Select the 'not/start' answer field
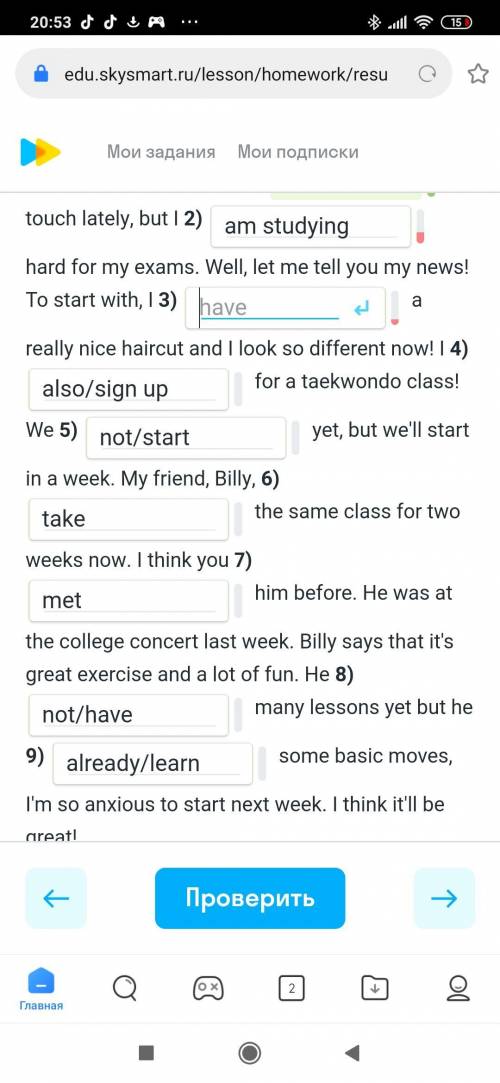This screenshot has height=1083, width=500. [186, 437]
